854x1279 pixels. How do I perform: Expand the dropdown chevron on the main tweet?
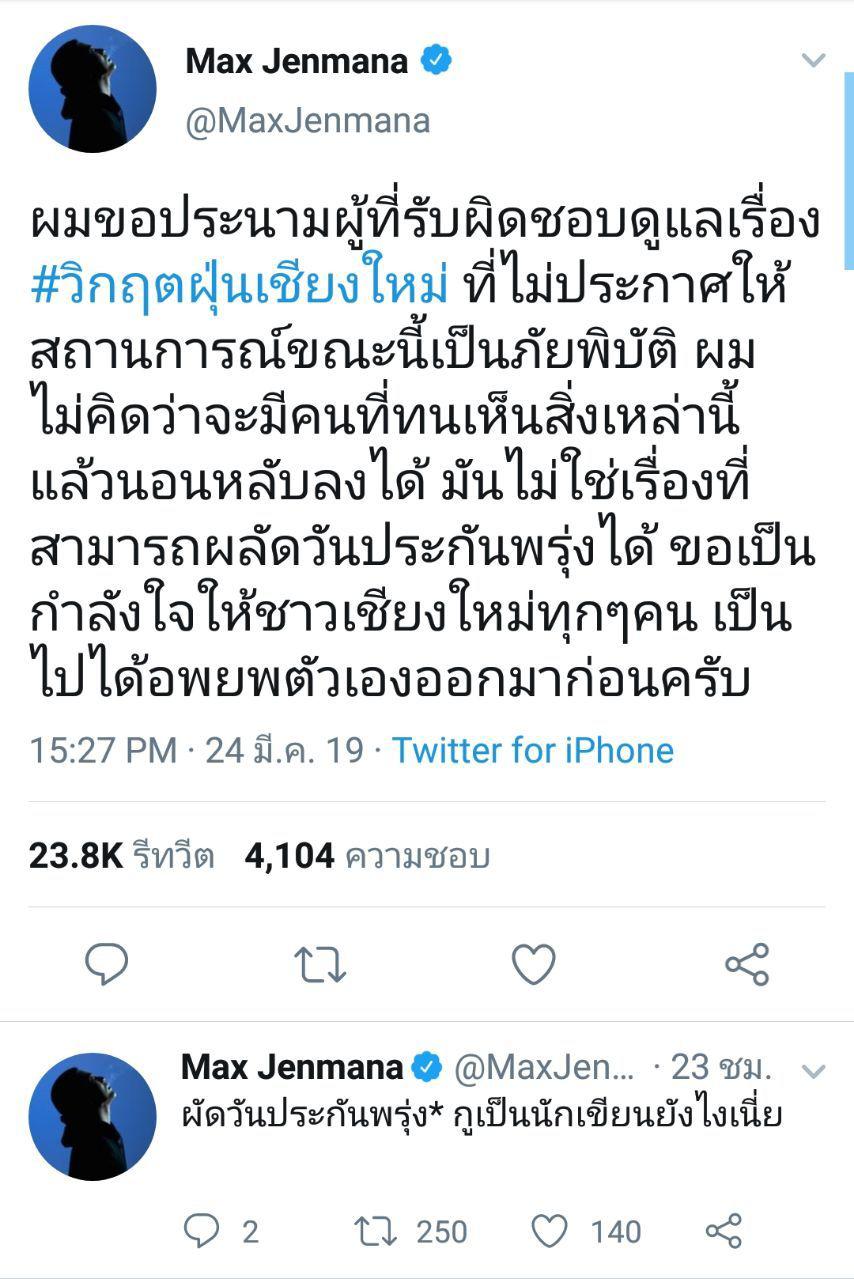pyautogui.click(x=814, y=61)
